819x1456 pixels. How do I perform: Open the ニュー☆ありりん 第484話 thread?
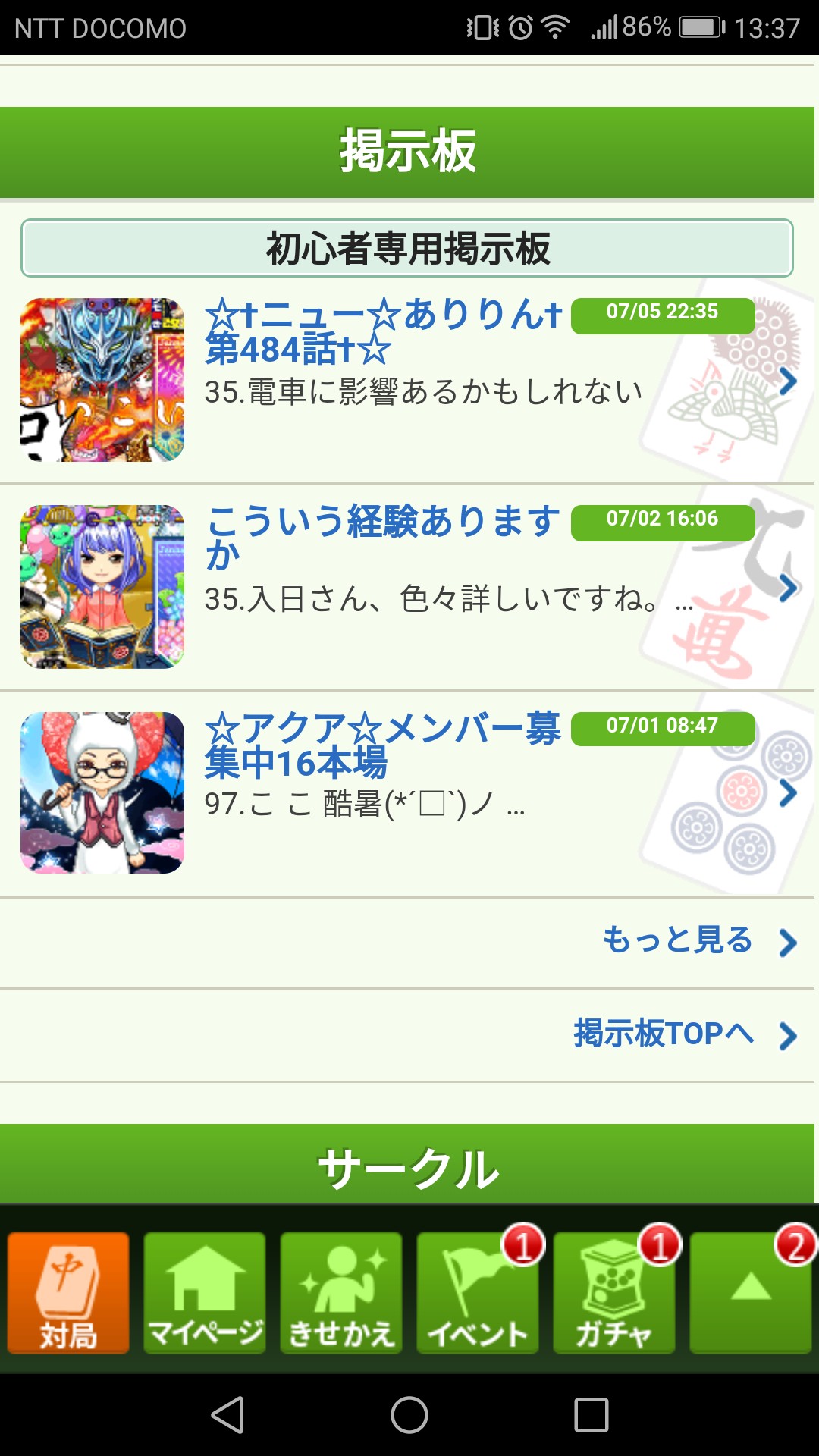tap(383, 332)
